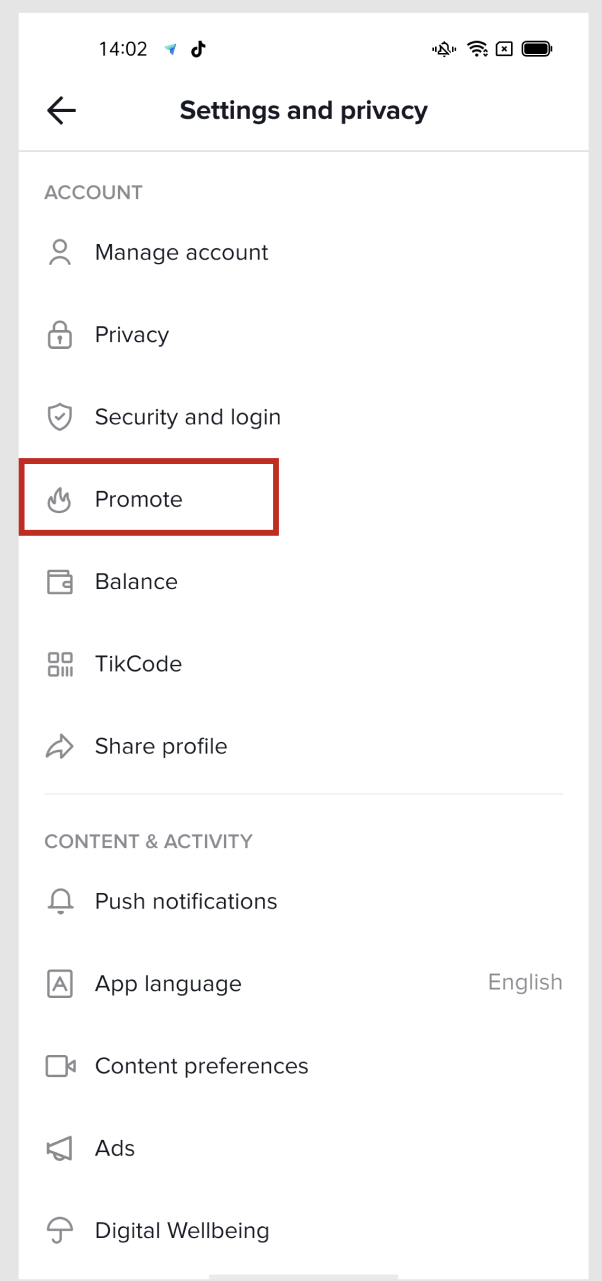Open Manage account settings

[x=181, y=252]
